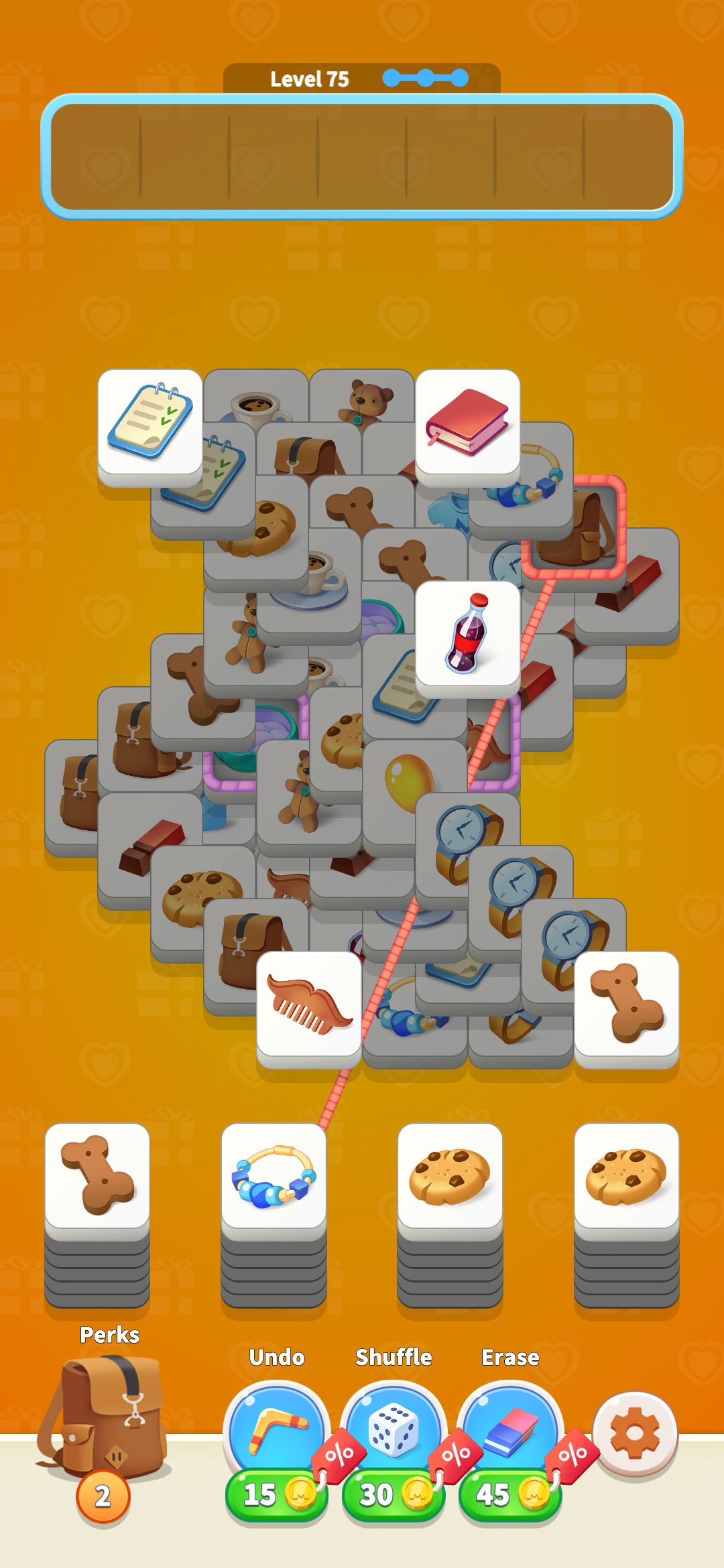Select the red book tile
Screen dimensions: 724x1568
click(467, 421)
